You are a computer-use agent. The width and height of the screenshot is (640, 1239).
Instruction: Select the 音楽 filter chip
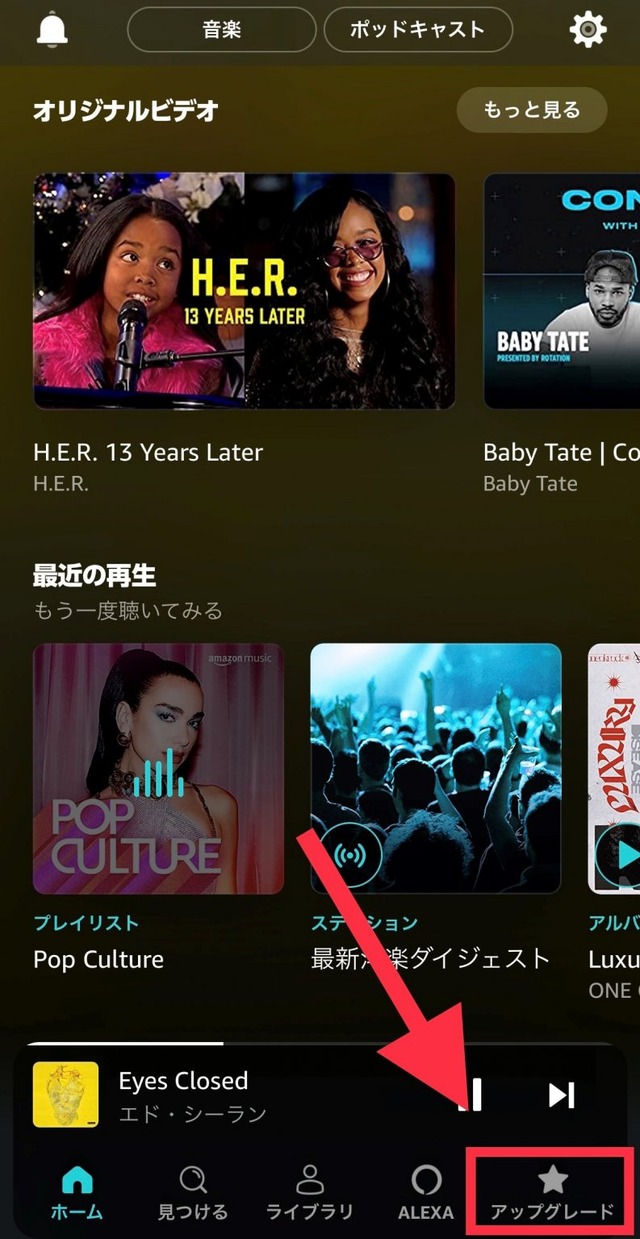point(221,30)
